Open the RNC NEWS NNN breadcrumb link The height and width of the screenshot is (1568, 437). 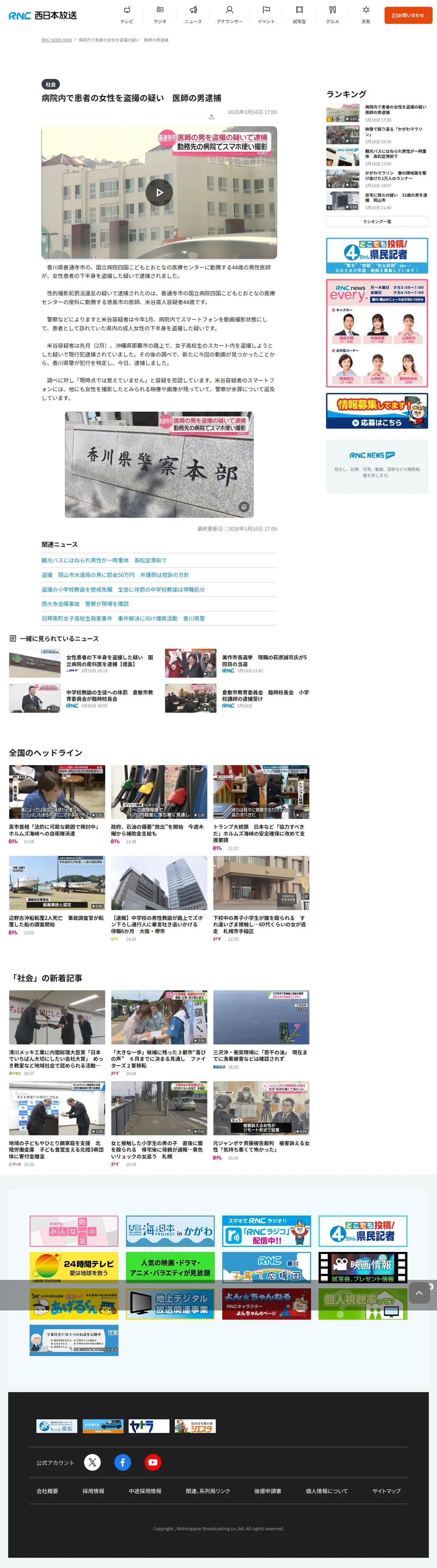(x=56, y=40)
